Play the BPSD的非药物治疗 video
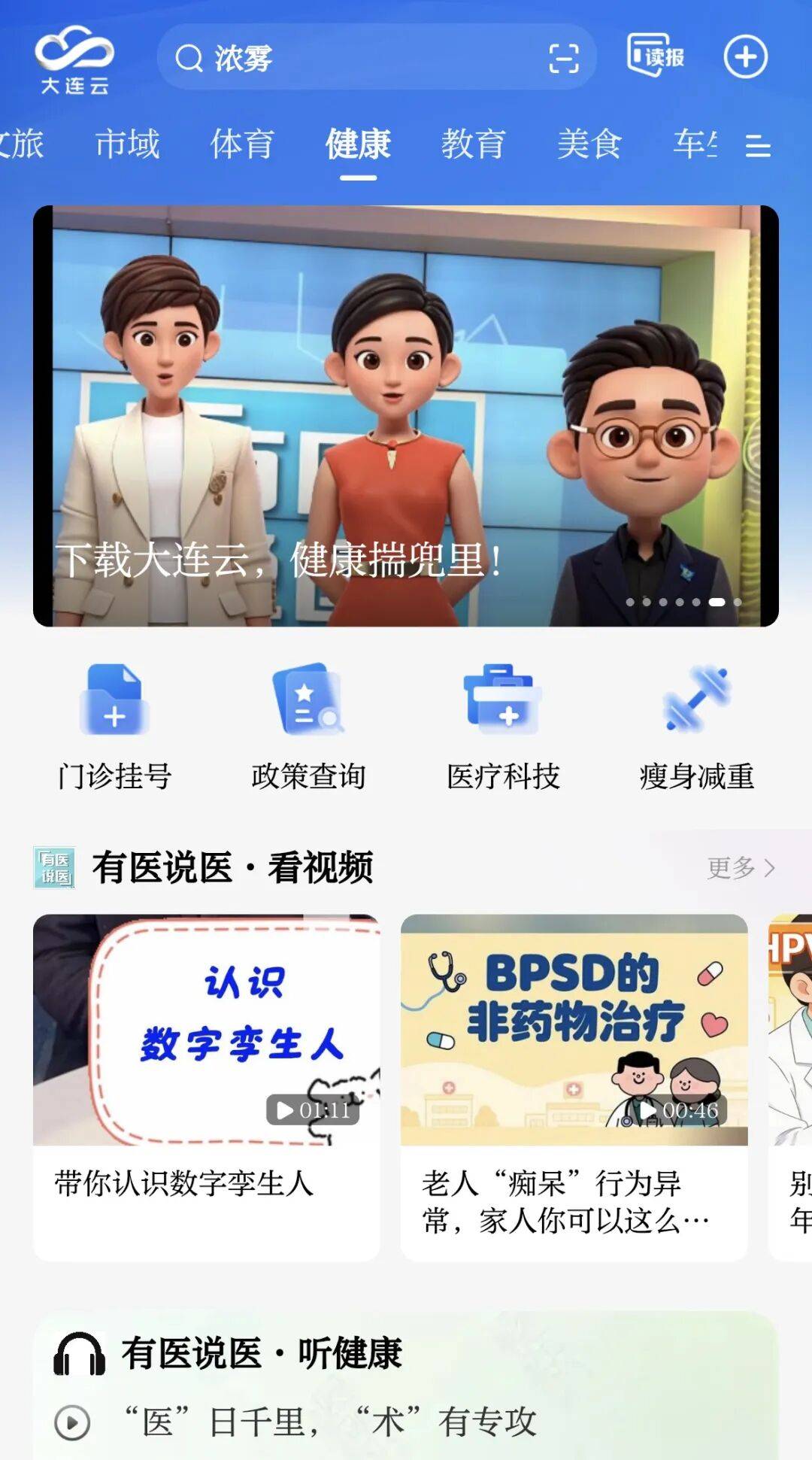Image resolution: width=812 pixels, height=1460 pixels. tap(574, 1030)
